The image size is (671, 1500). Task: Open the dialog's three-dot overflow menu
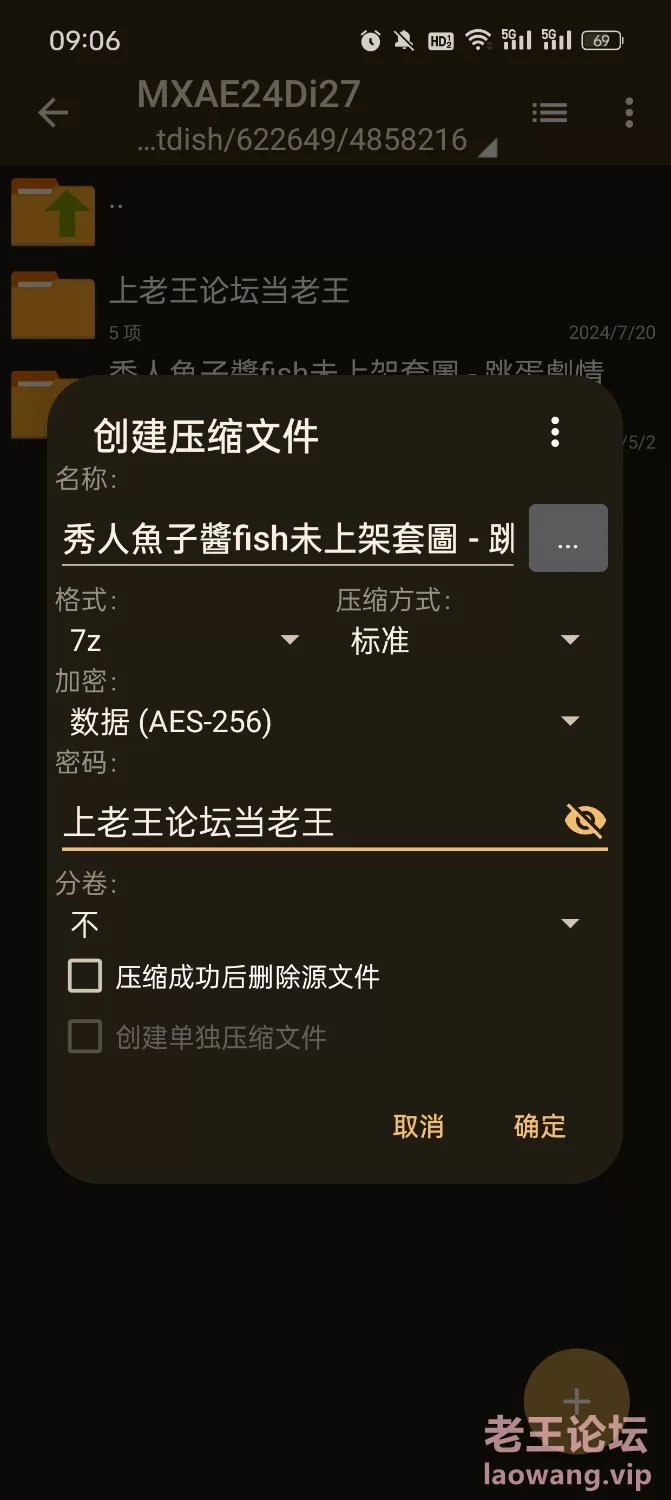coord(555,433)
